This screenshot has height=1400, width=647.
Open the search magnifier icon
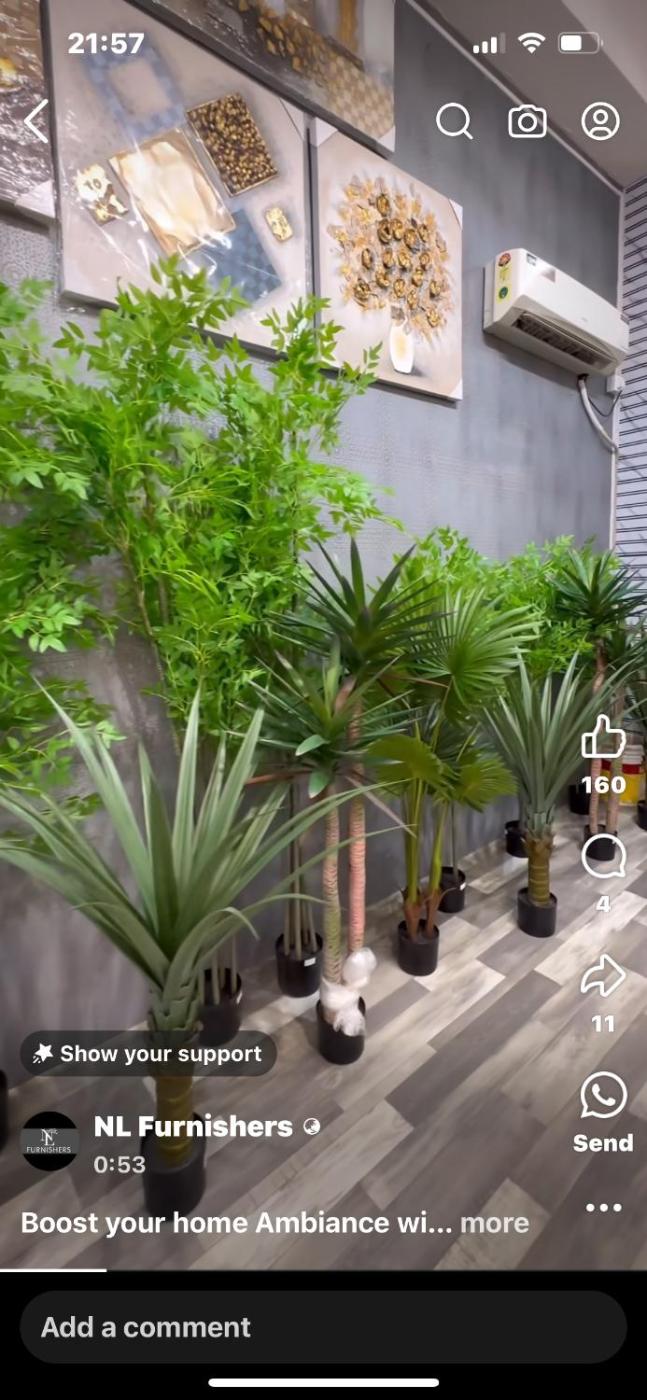454,121
